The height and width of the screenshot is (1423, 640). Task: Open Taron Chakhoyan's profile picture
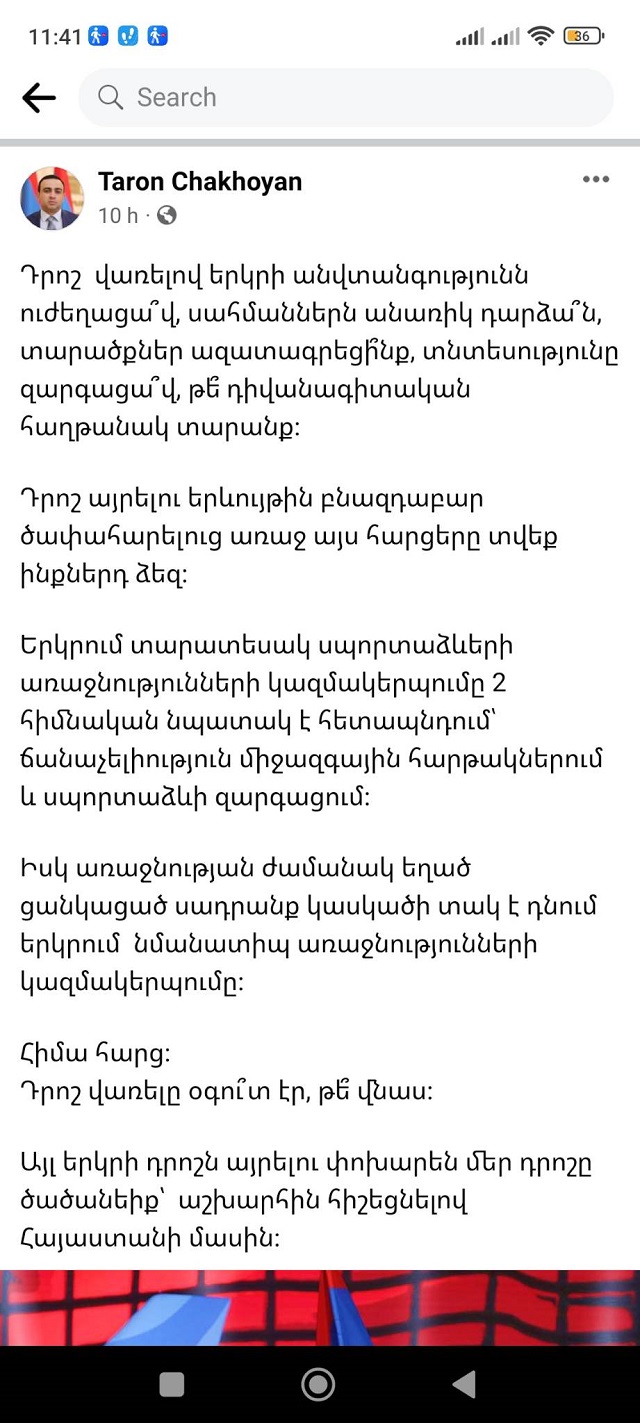click(52, 198)
